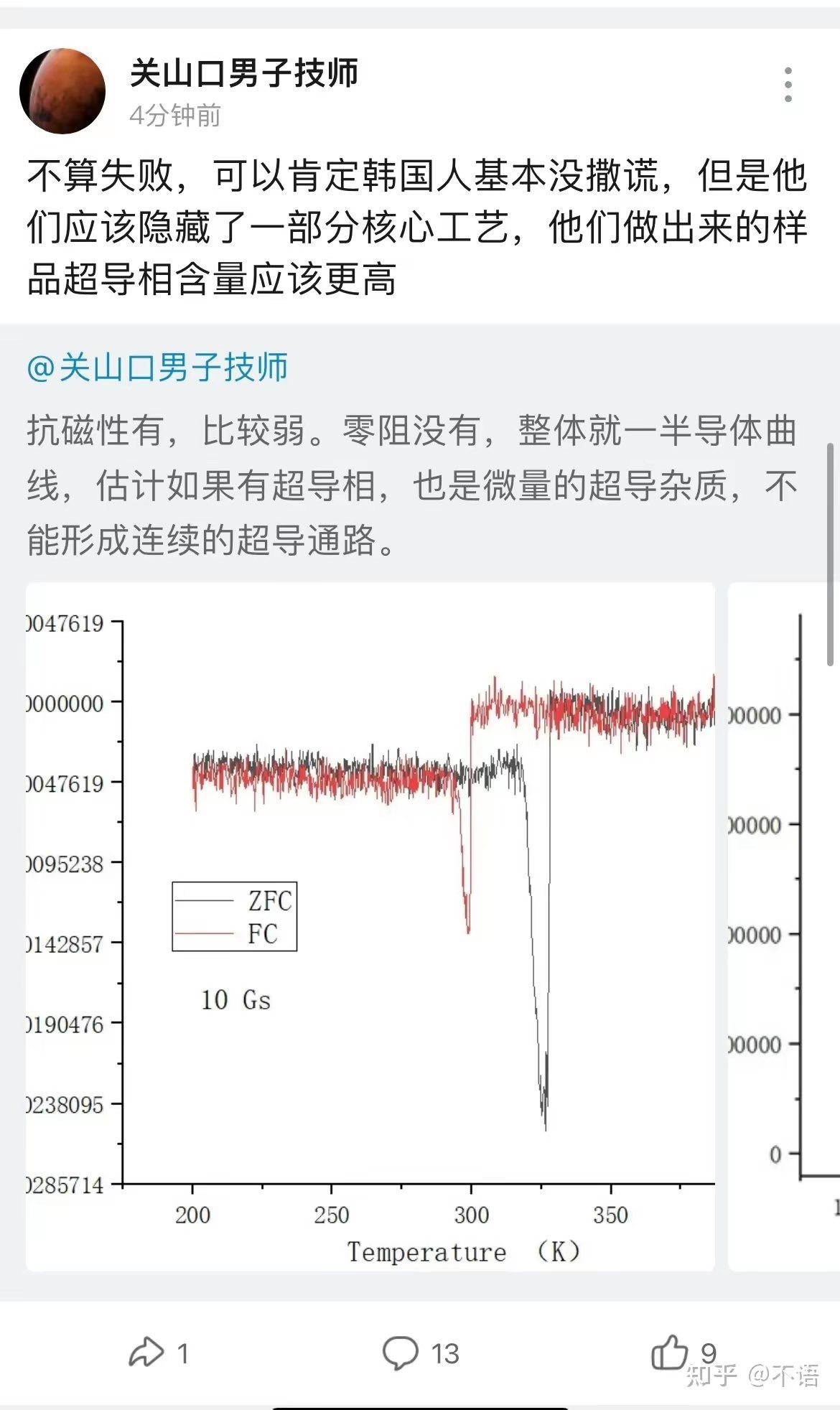Open the second chart image on the right
This screenshot has width=840, height=1410.
(784, 927)
